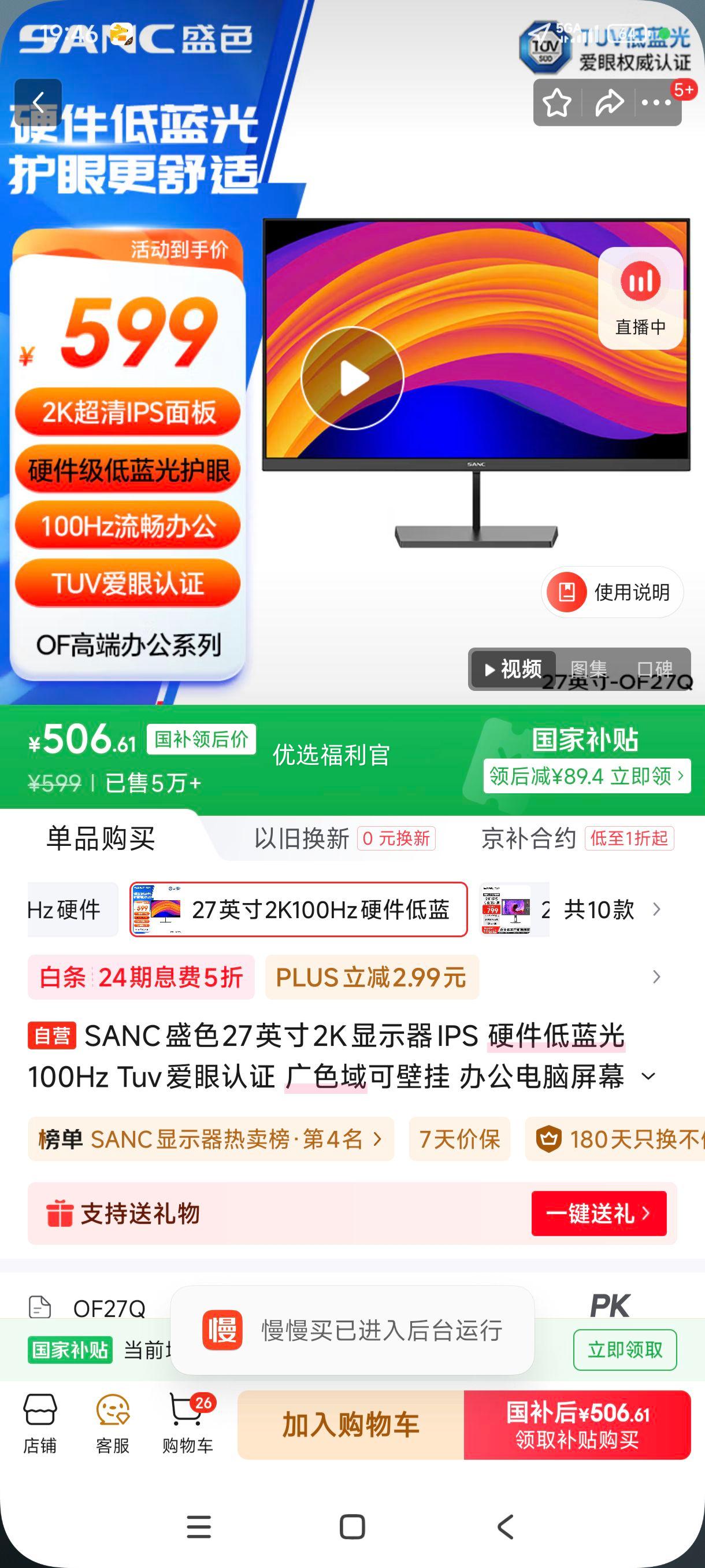Open the share icon
This screenshot has height=1568, width=705.
click(x=608, y=103)
